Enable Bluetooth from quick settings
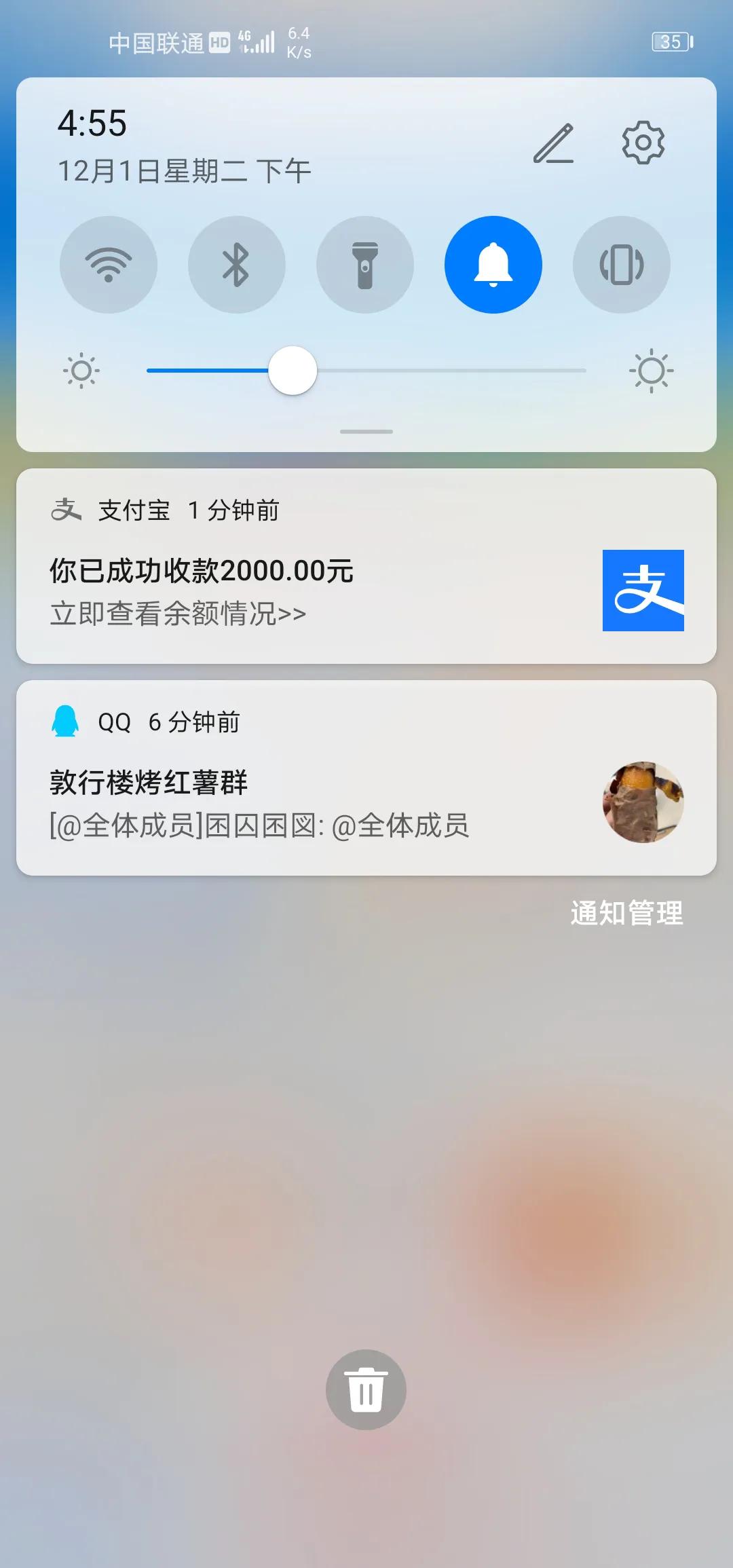The width and height of the screenshot is (733, 1568). (x=237, y=265)
